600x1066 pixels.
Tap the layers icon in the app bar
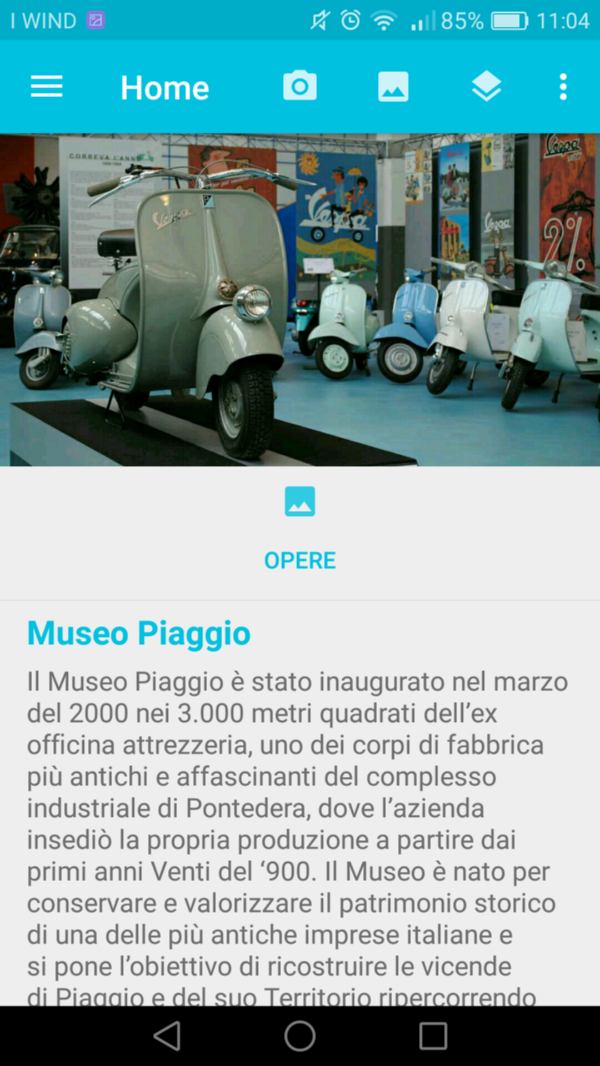[487, 87]
